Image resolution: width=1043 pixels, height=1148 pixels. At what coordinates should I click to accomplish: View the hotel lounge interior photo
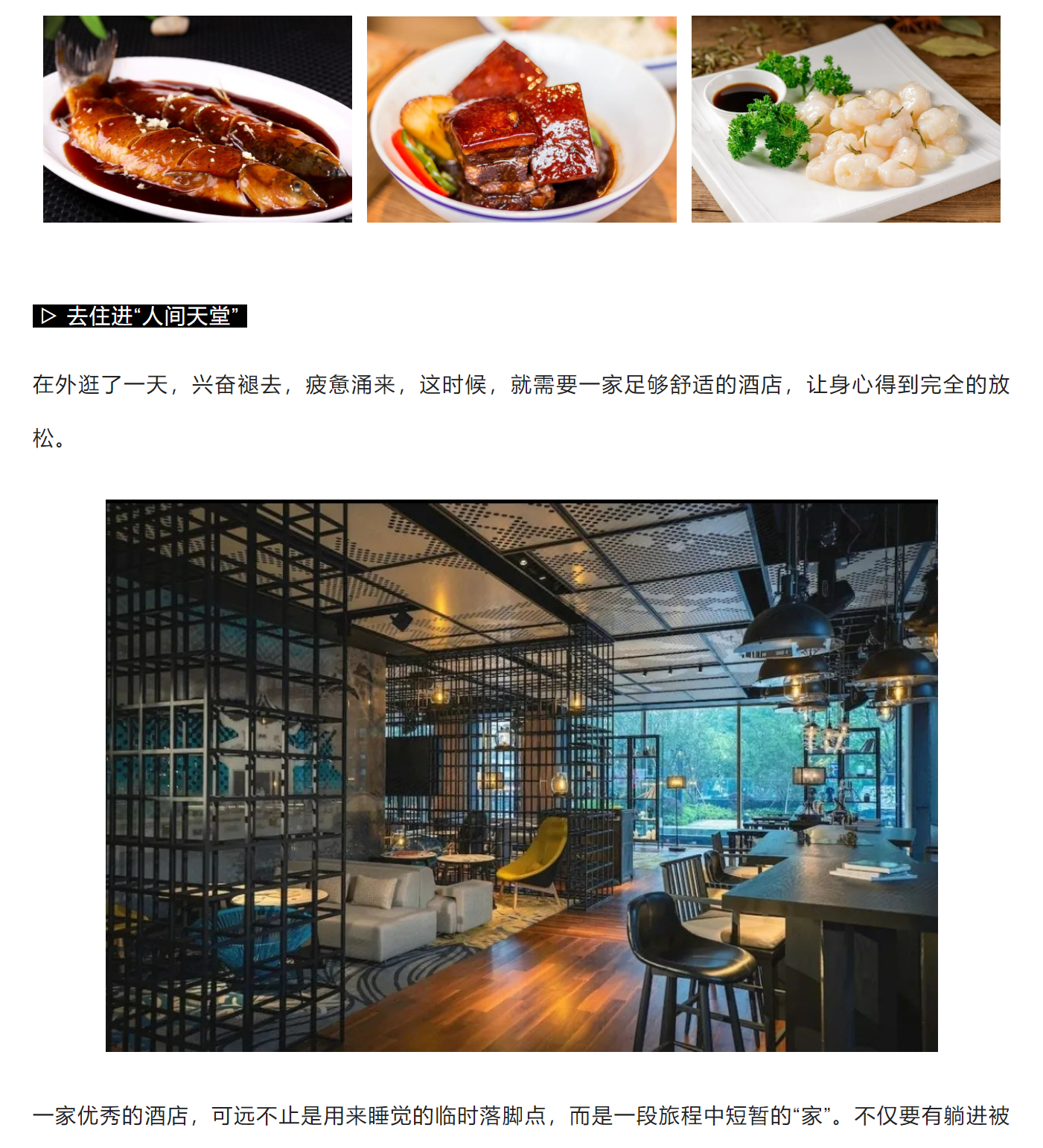[521, 775]
